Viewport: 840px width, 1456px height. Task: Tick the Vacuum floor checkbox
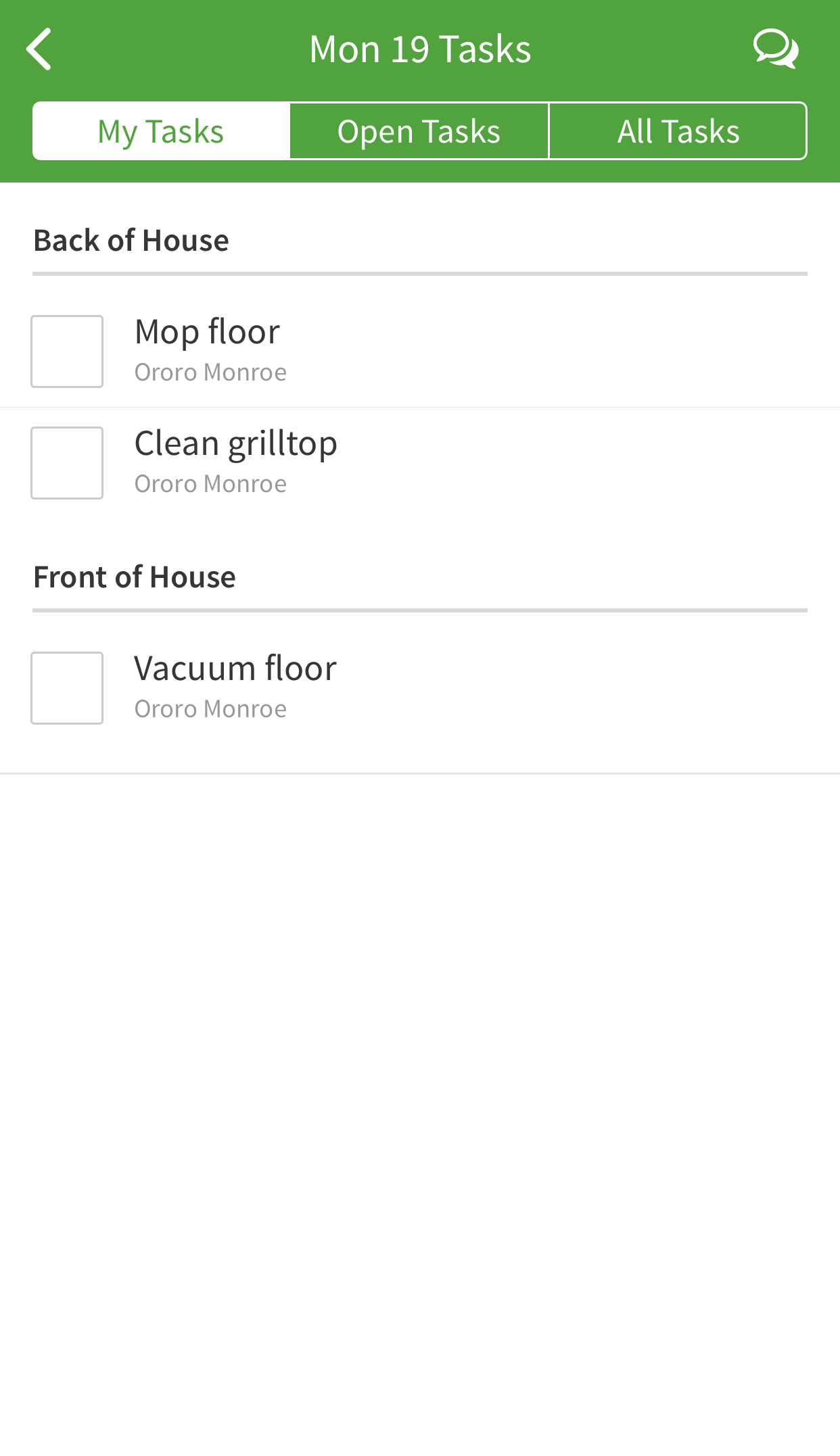click(x=67, y=688)
